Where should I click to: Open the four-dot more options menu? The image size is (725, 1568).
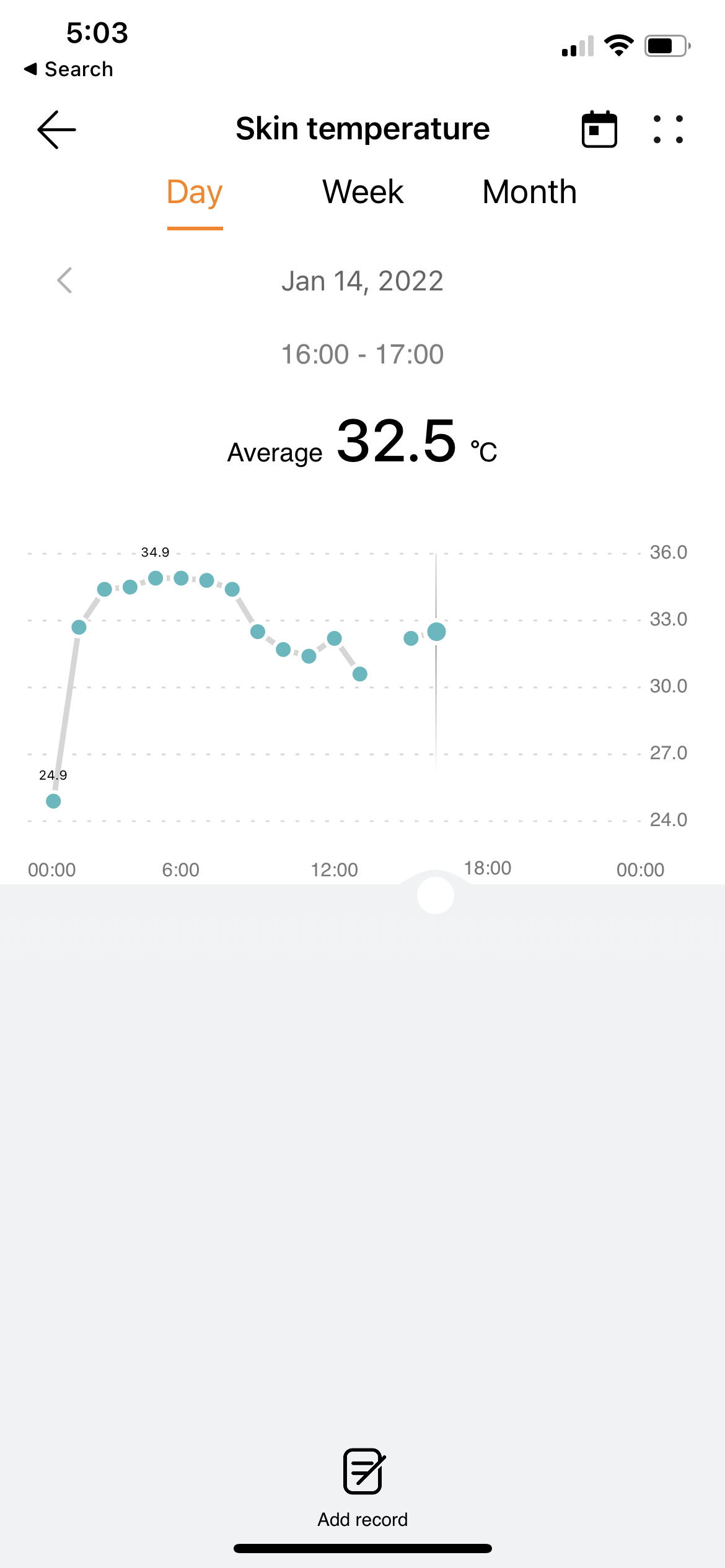[x=668, y=129]
